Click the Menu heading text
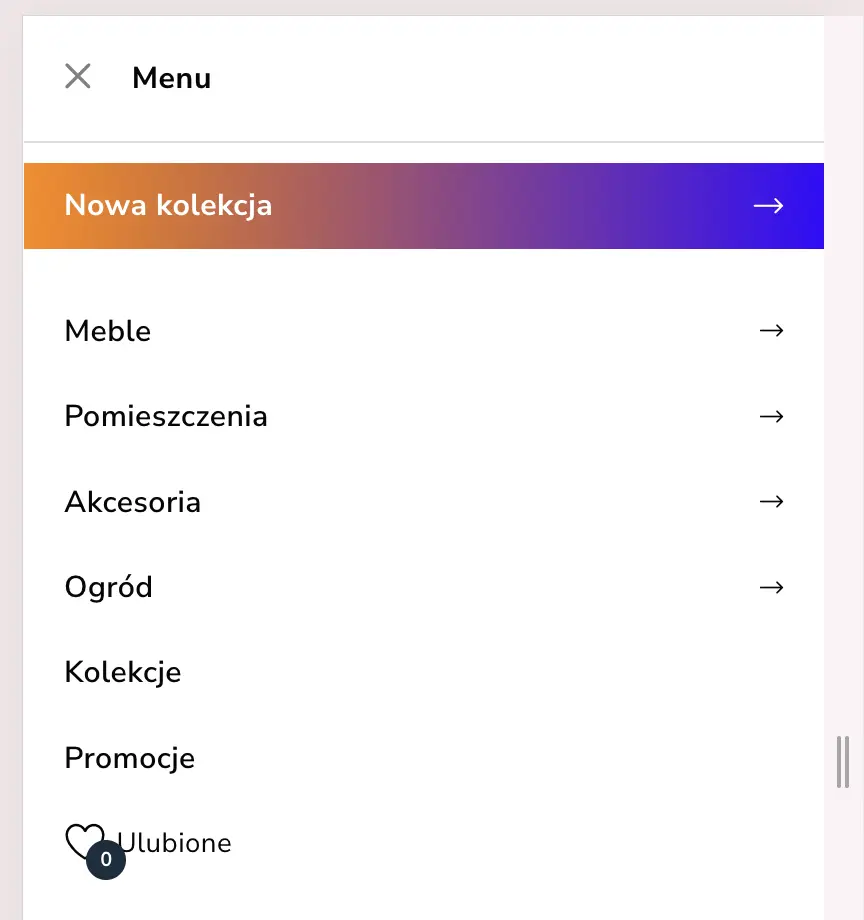The height and width of the screenshot is (920, 864). coord(171,78)
